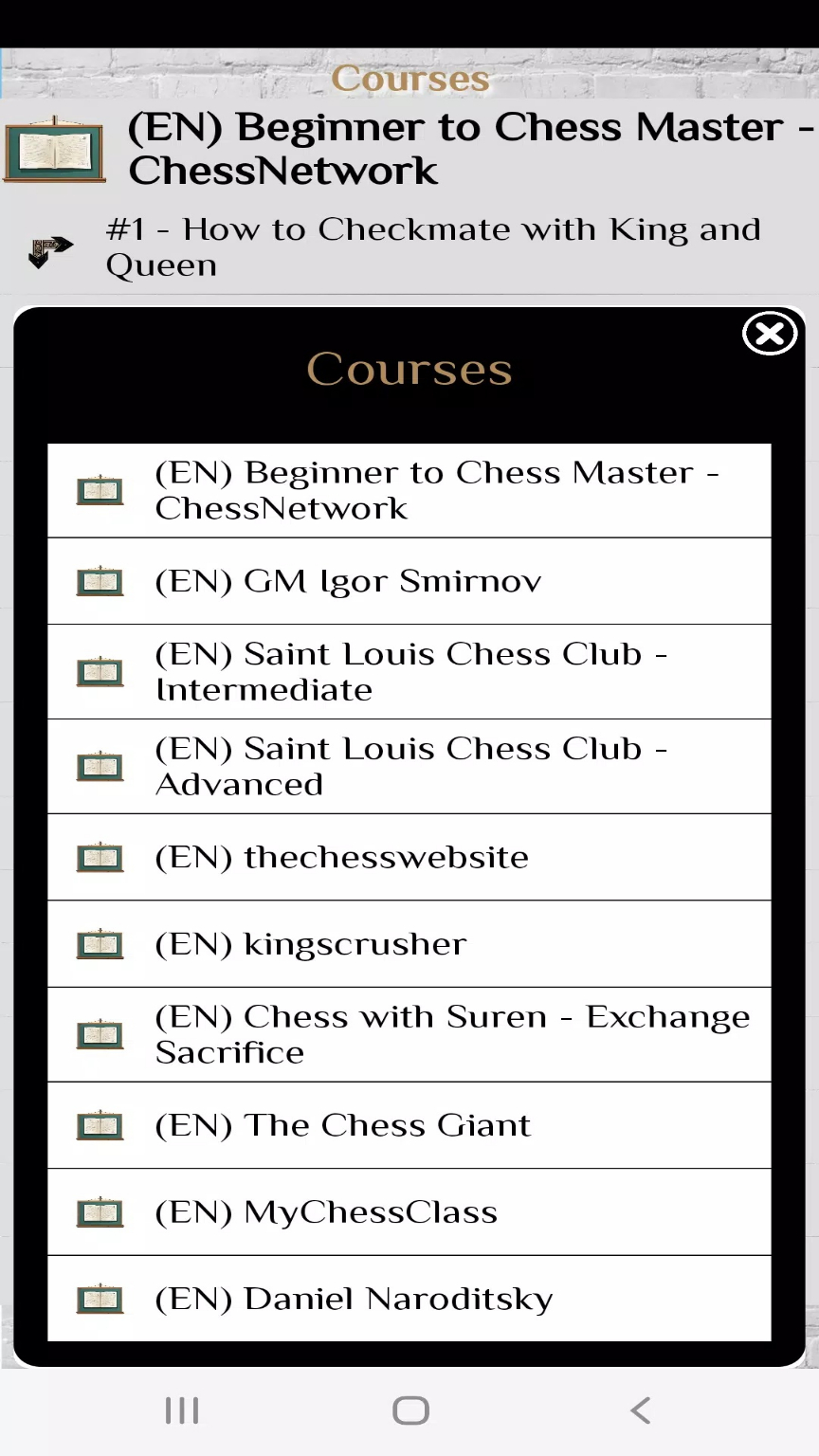819x1456 pixels.
Task: Open the MyChessClass course
Action: tap(409, 1212)
